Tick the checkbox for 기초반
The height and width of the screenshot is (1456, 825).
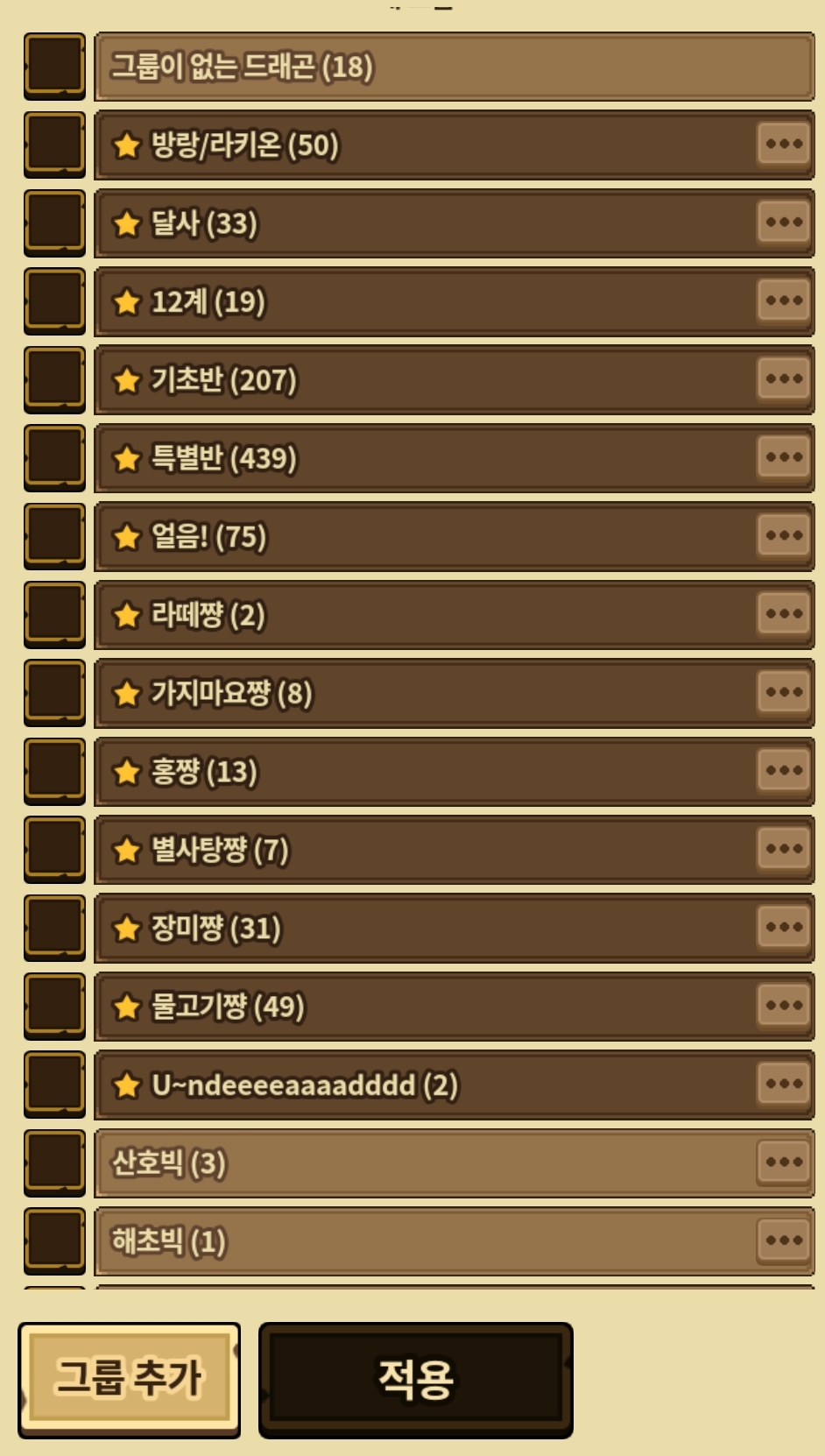point(54,380)
